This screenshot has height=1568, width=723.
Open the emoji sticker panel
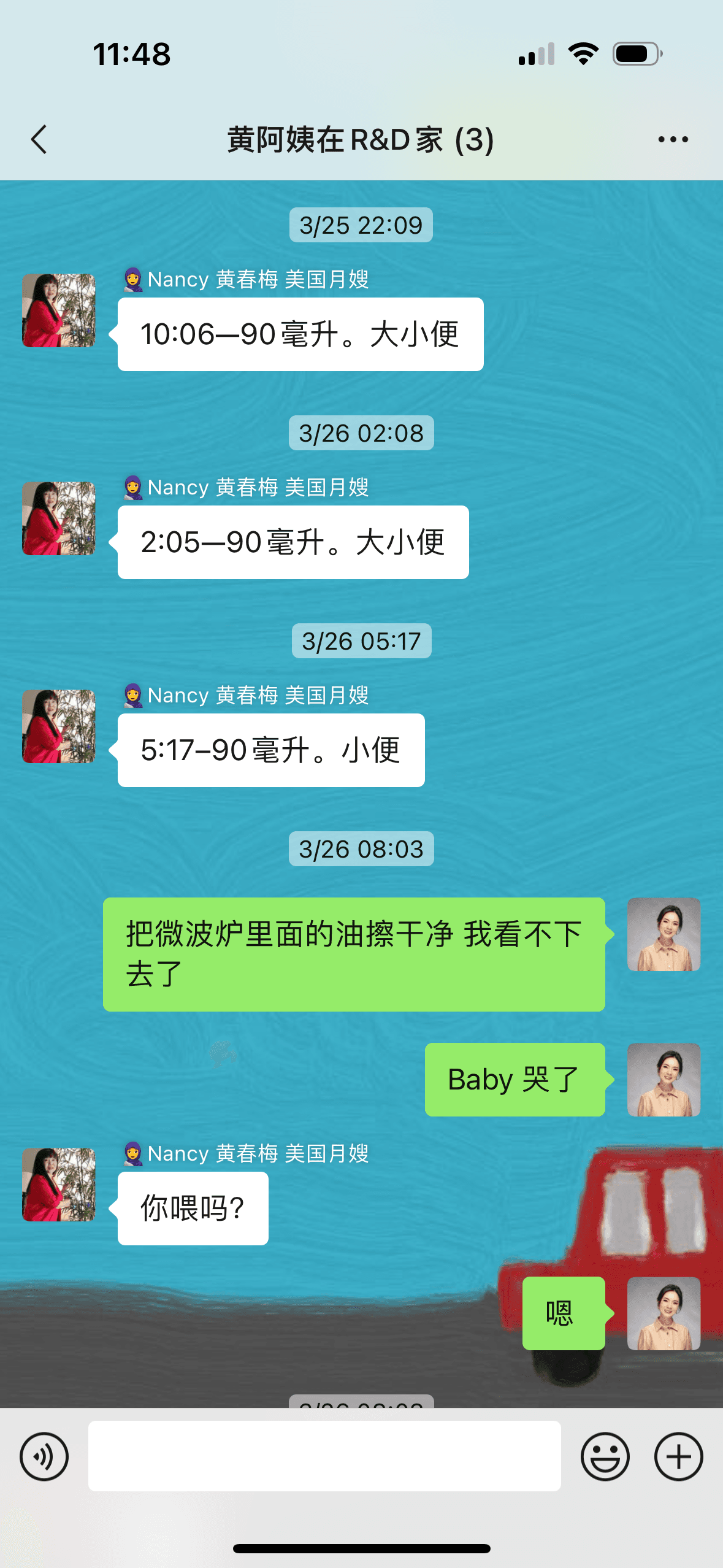(605, 1456)
